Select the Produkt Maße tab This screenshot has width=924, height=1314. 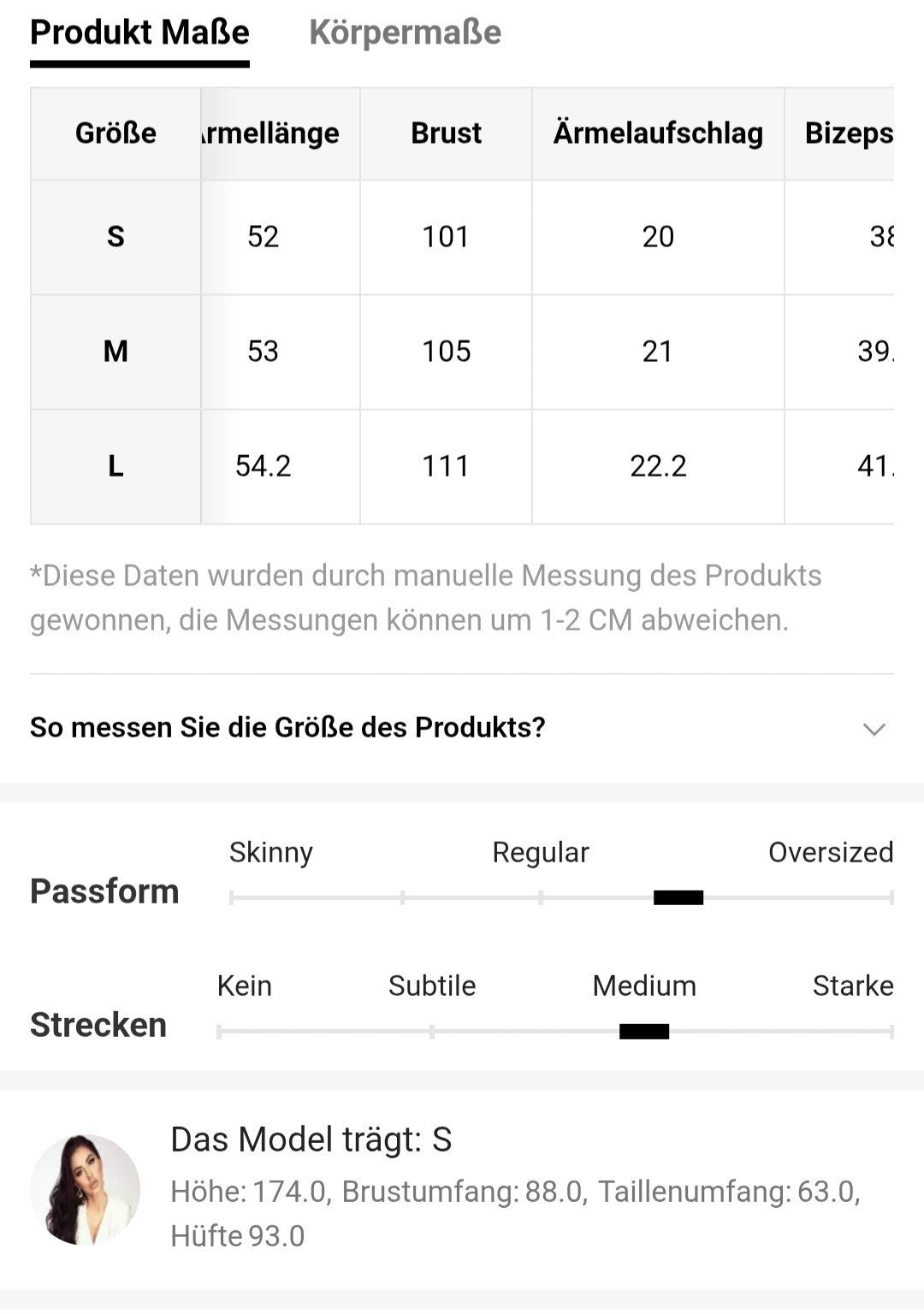(139, 33)
